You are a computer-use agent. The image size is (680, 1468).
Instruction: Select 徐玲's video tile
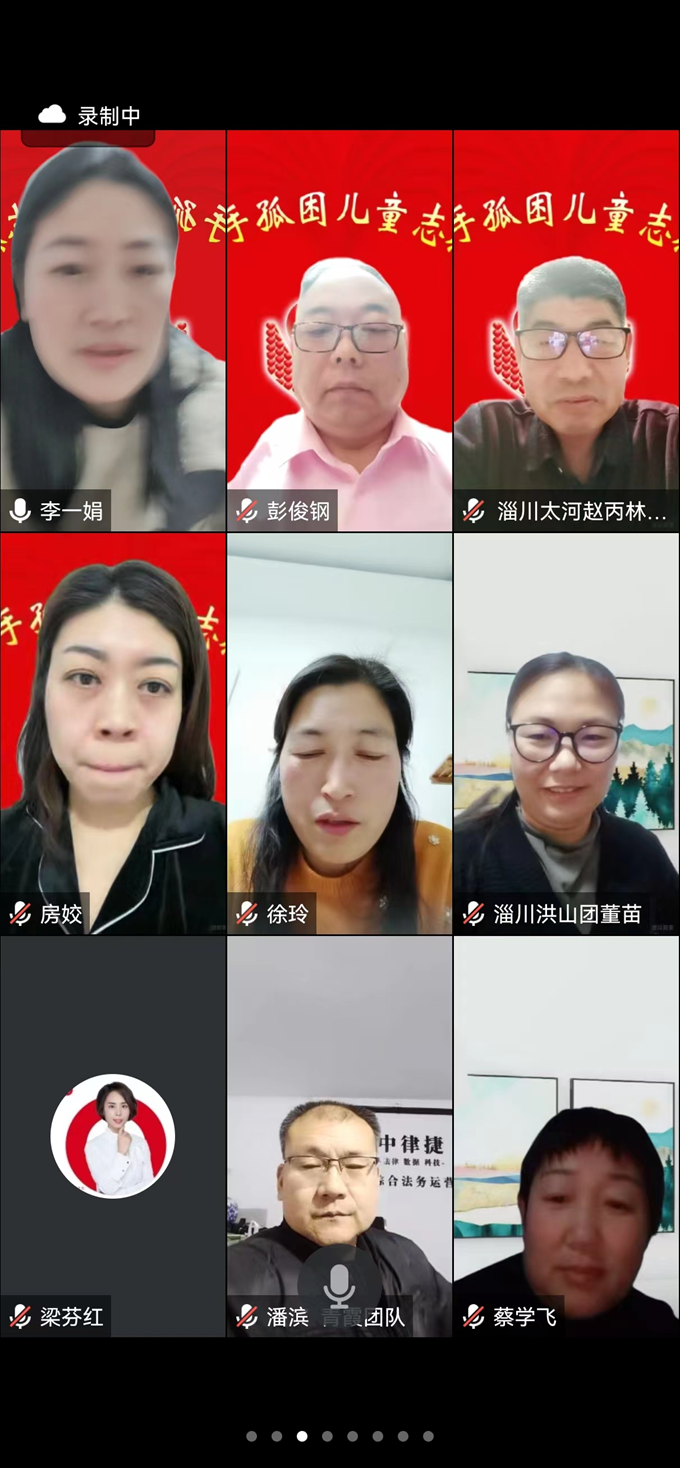339,733
